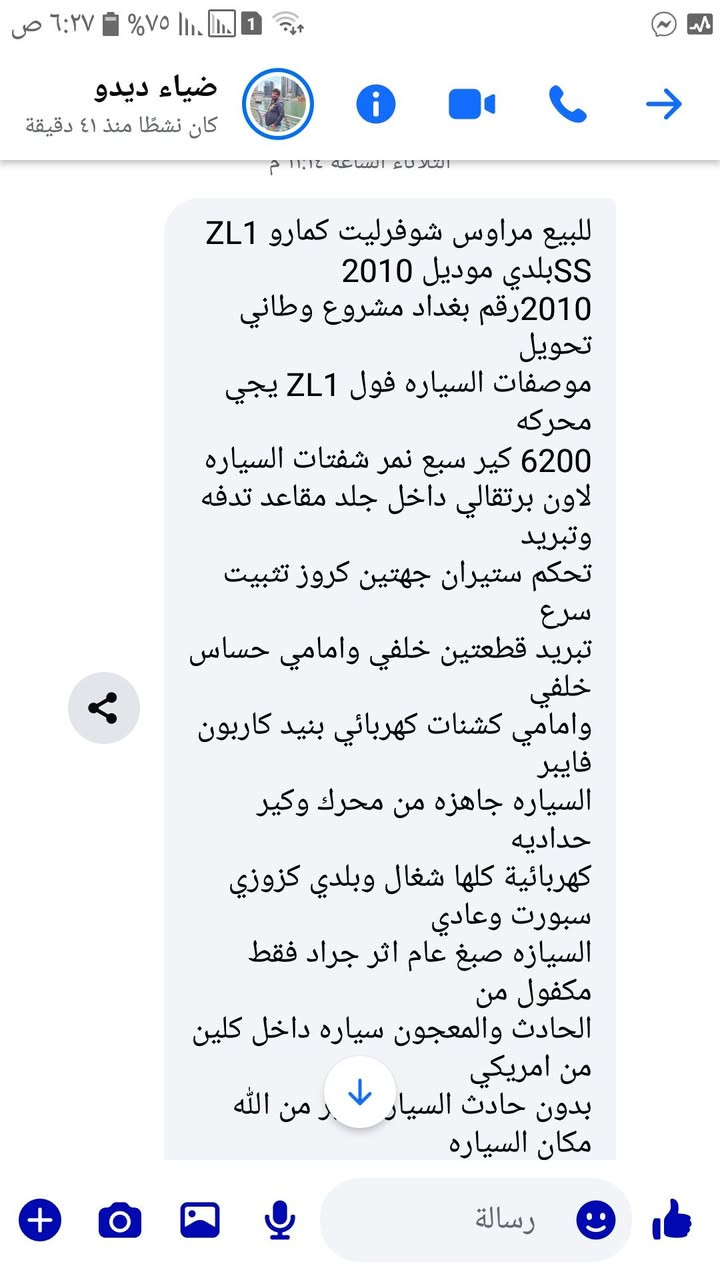Record a voice message with the microphone
Viewport: 720px width, 1280px height.
pos(281,1220)
